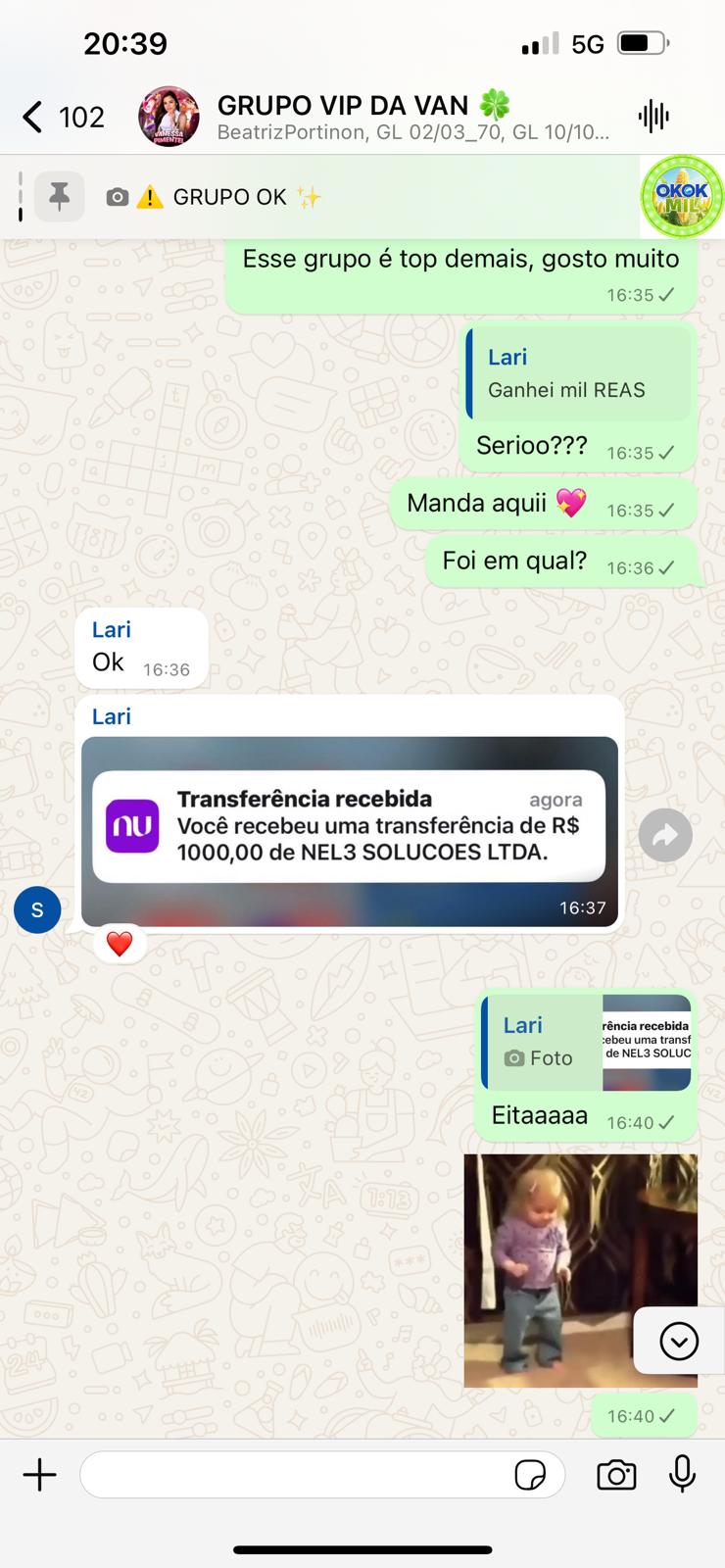Open the camera to send a photo
The height and width of the screenshot is (1568, 725).
click(x=616, y=1475)
